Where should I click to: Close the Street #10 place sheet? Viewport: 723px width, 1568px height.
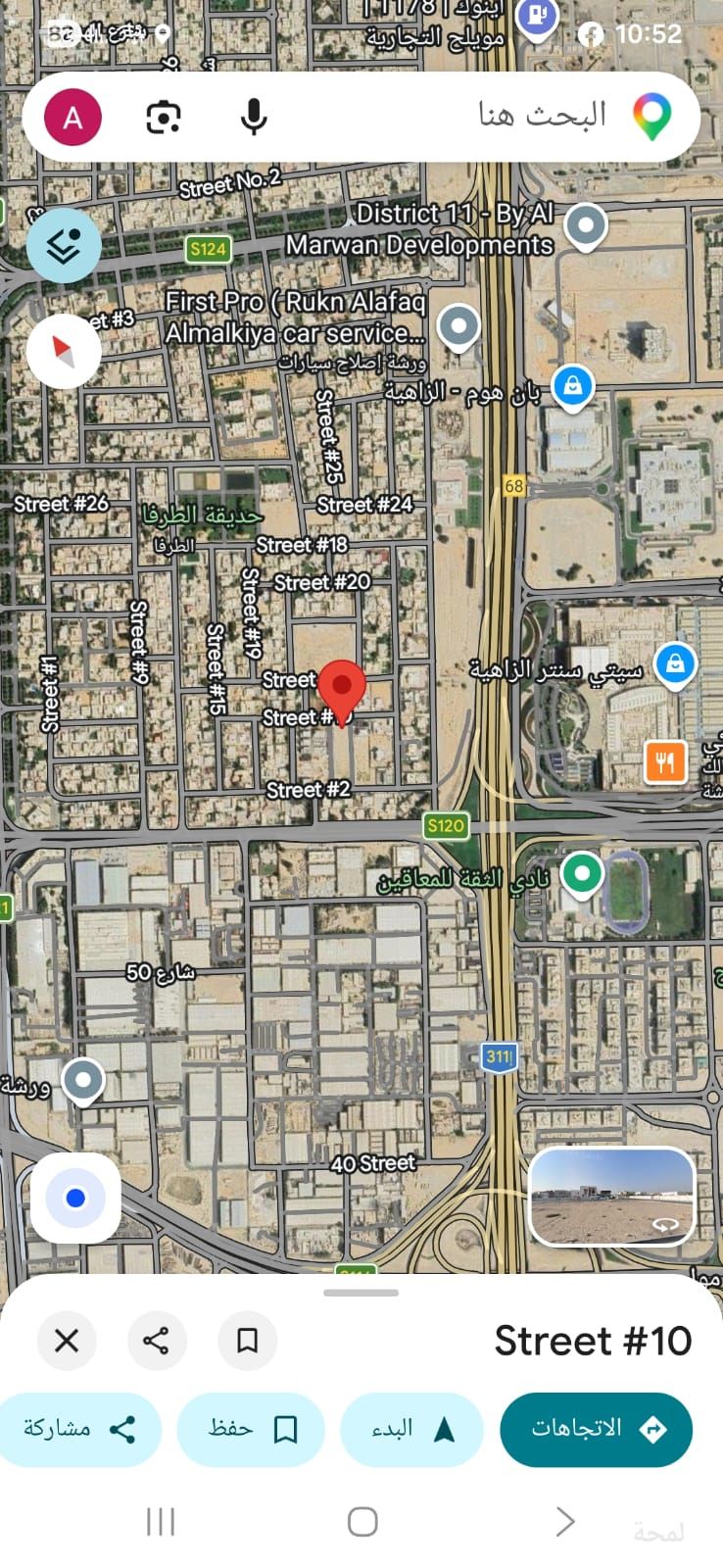click(x=67, y=1340)
